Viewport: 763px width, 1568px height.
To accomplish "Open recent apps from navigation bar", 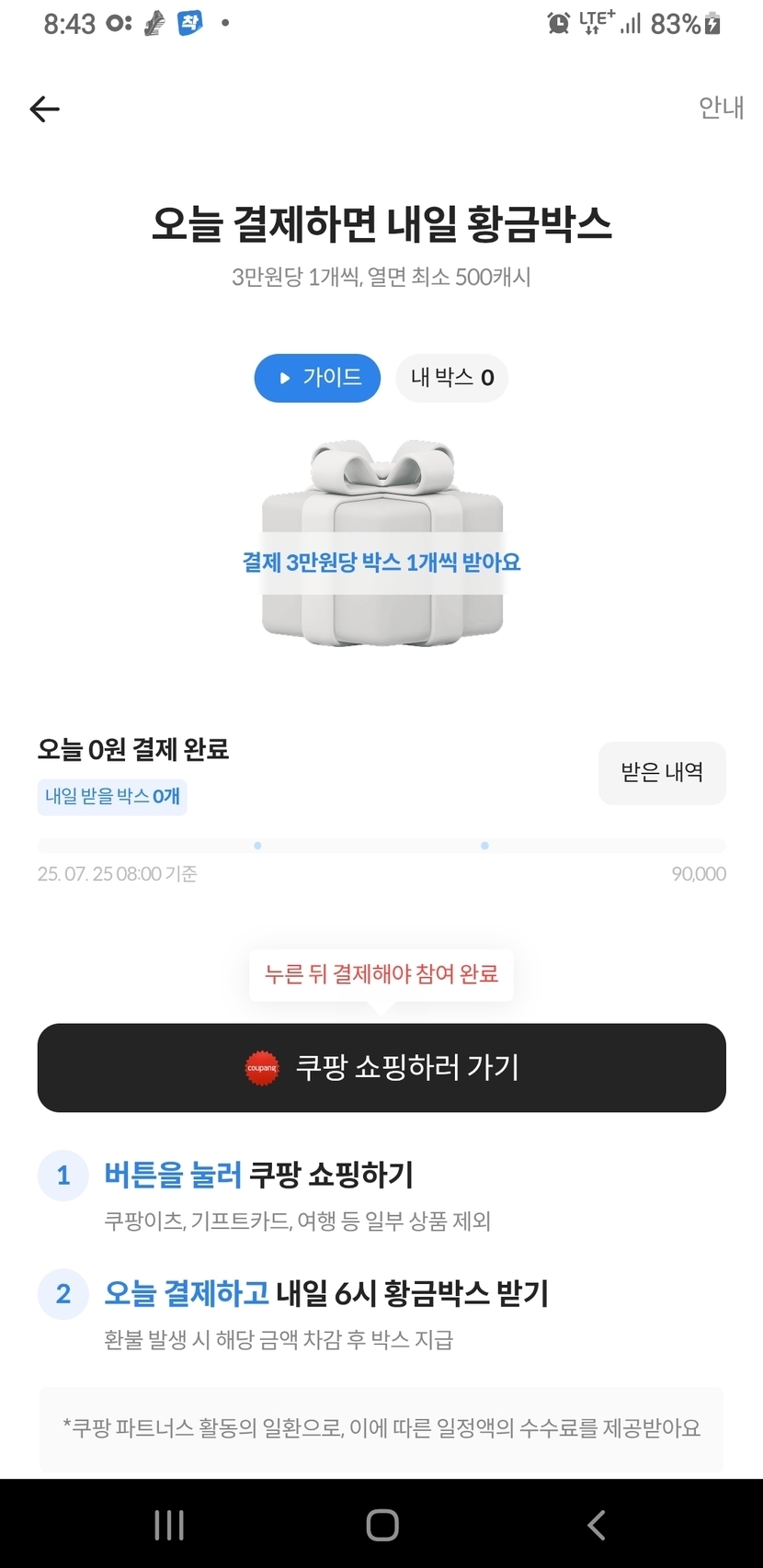I will coord(169,1524).
